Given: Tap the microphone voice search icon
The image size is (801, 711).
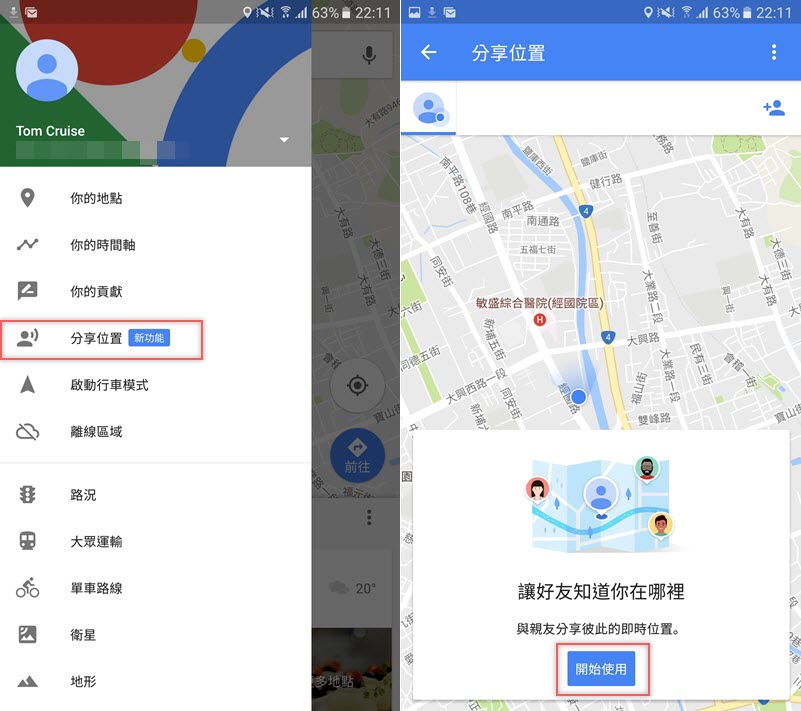Looking at the screenshot, I should [x=369, y=55].
